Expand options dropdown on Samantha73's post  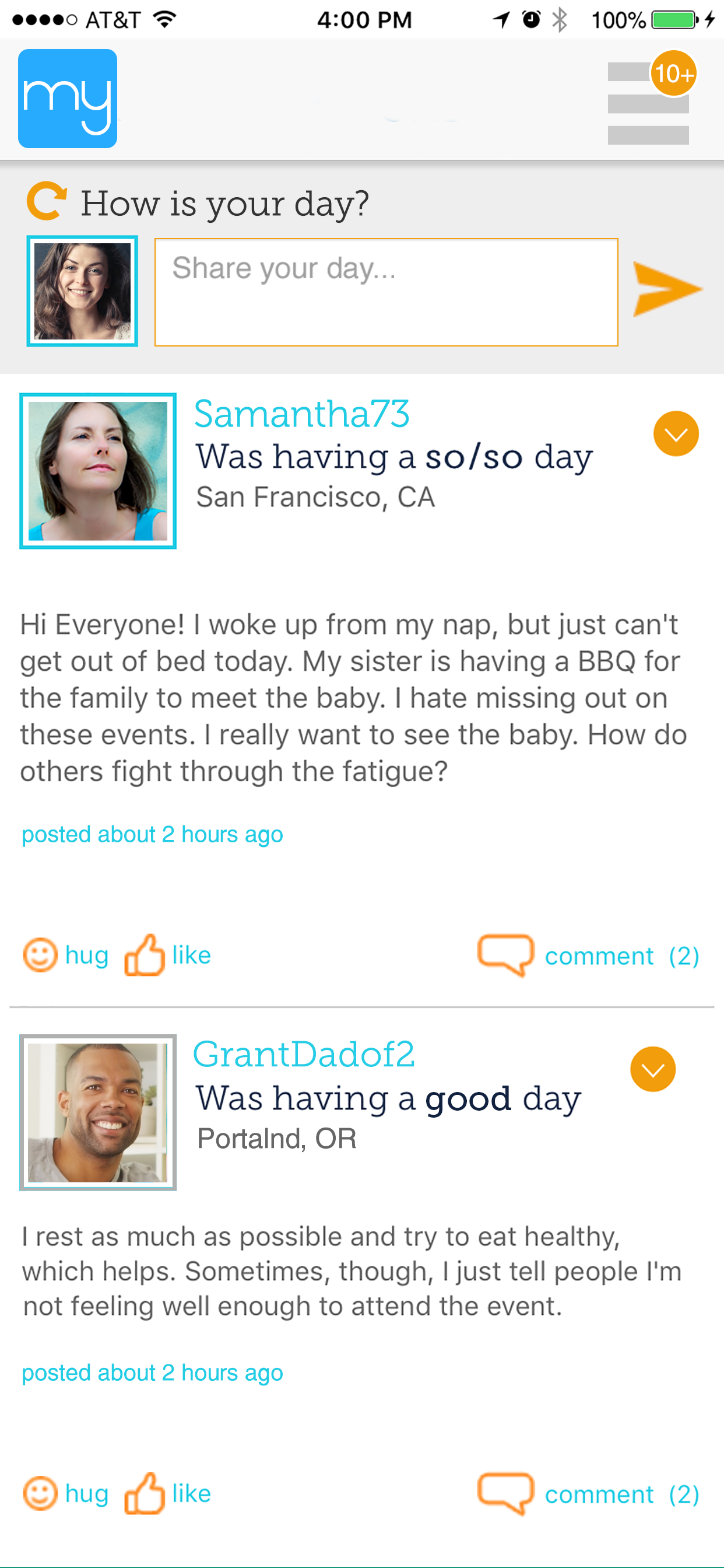[676, 433]
